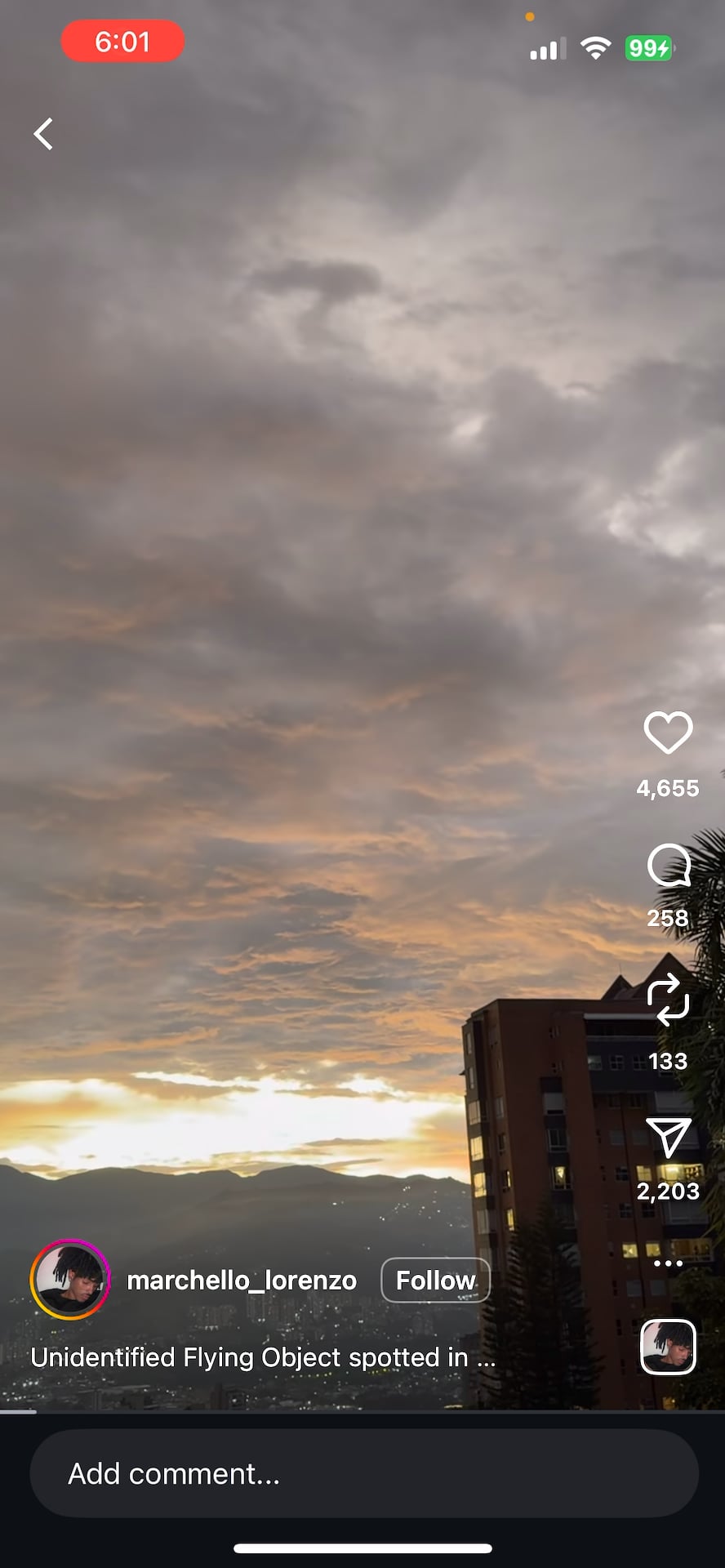Viewport: 725px width, 1568px height.
Task: Open the three-dot more options menu
Action: (668, 1263)
